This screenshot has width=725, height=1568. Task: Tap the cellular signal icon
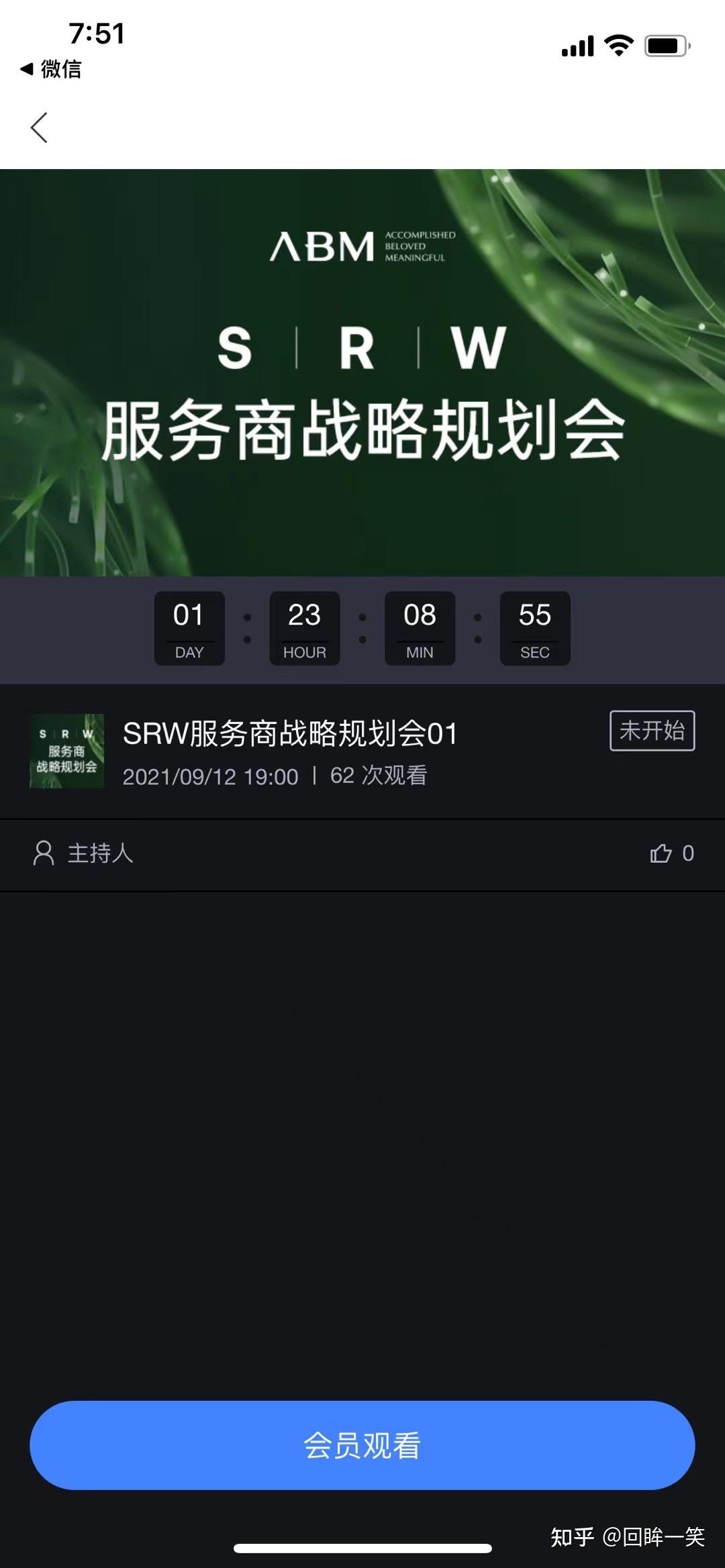[x=577, y=45]
